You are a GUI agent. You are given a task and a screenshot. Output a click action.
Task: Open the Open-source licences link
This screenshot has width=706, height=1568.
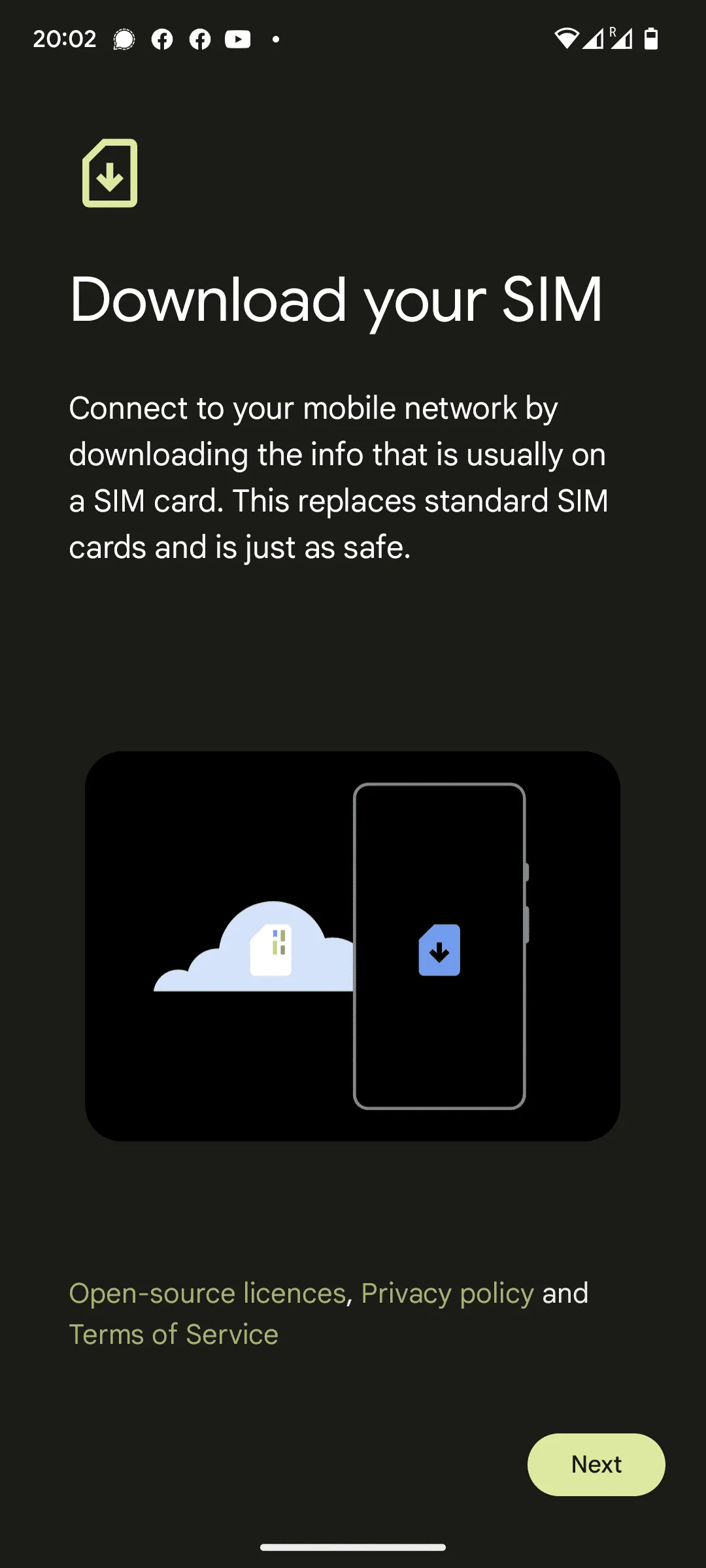click(x=207, y=1293)
